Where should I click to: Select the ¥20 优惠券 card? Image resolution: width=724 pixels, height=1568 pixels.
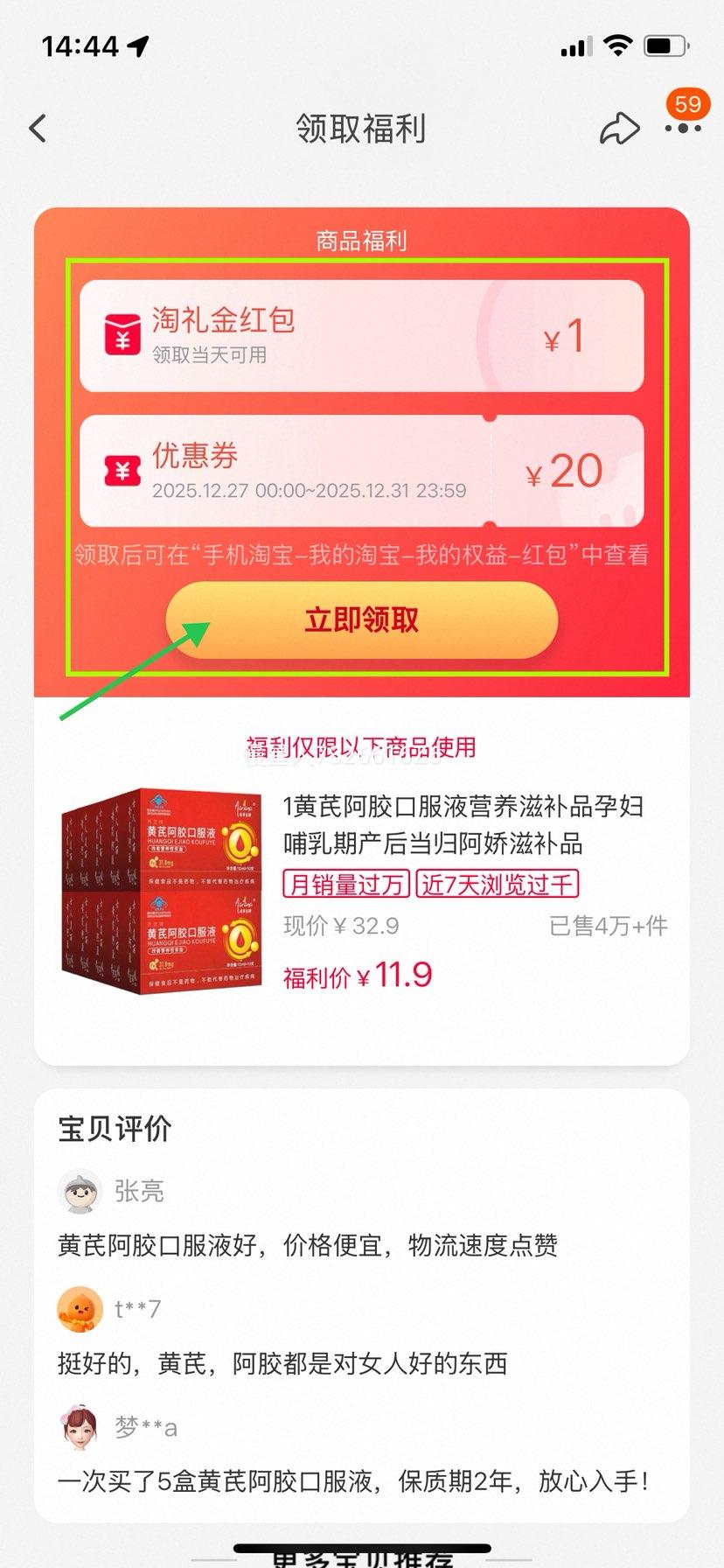tap(362, 470)
